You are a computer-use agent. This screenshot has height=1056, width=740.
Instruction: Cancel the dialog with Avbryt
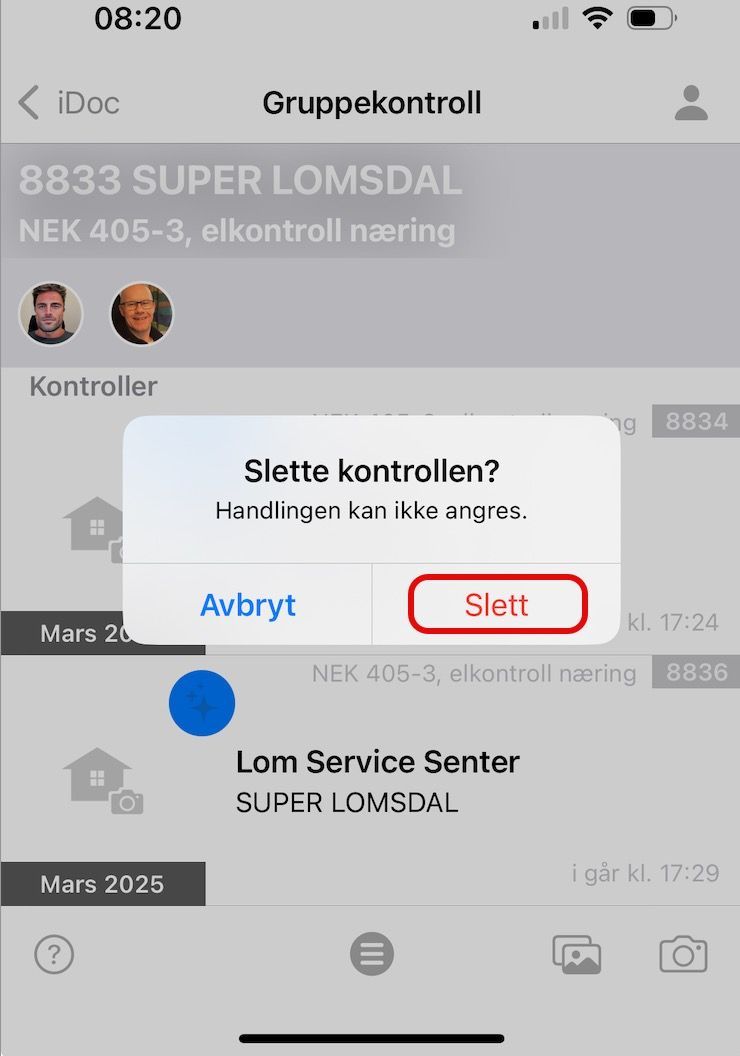coord(248,605)
